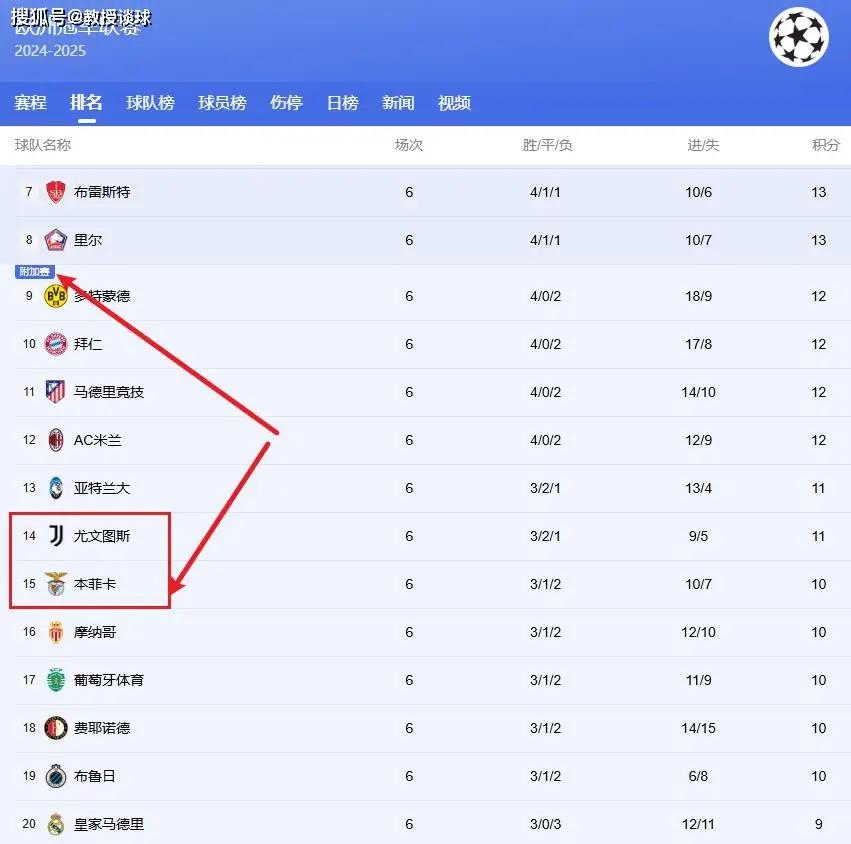Open the 里尔 team row
This screenshot has height=844, width=851.
point(88,240)
